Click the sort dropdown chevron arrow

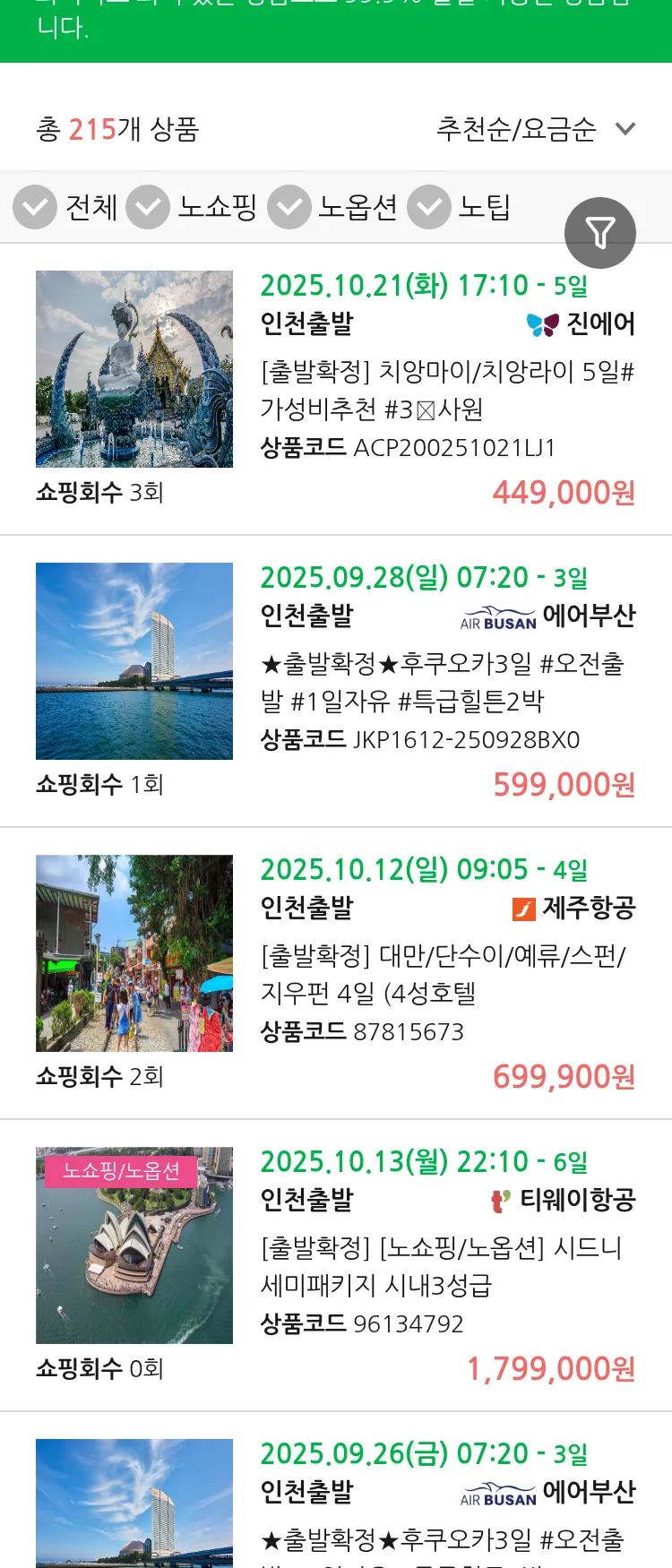(x=625, y=129)
